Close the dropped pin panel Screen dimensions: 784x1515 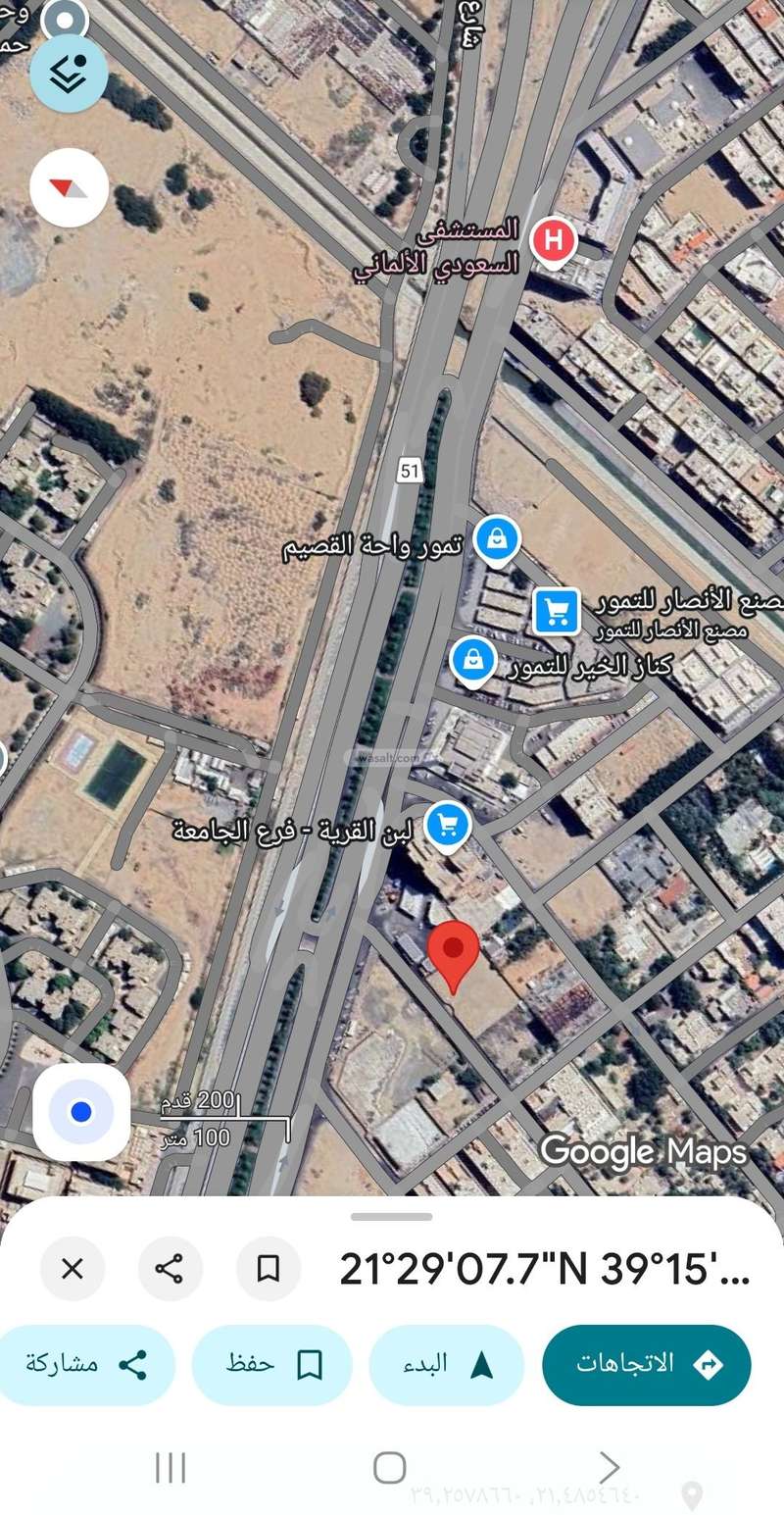(73, 1269)
